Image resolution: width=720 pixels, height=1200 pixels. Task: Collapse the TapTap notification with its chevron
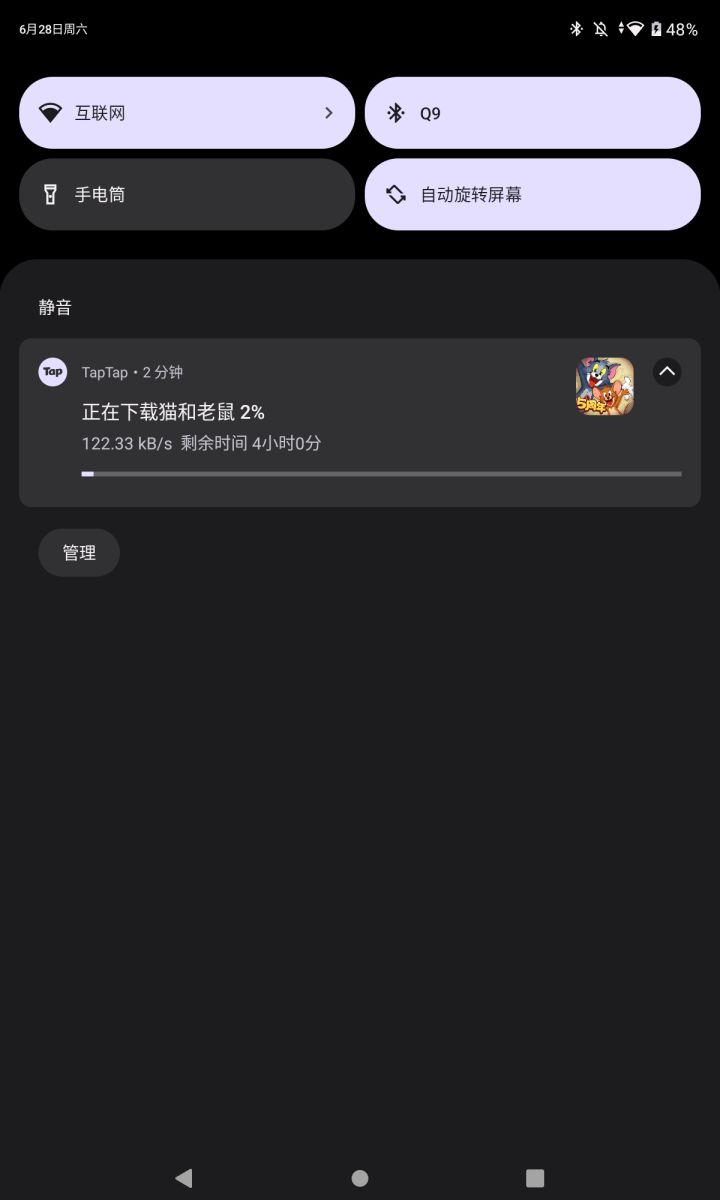666,371
